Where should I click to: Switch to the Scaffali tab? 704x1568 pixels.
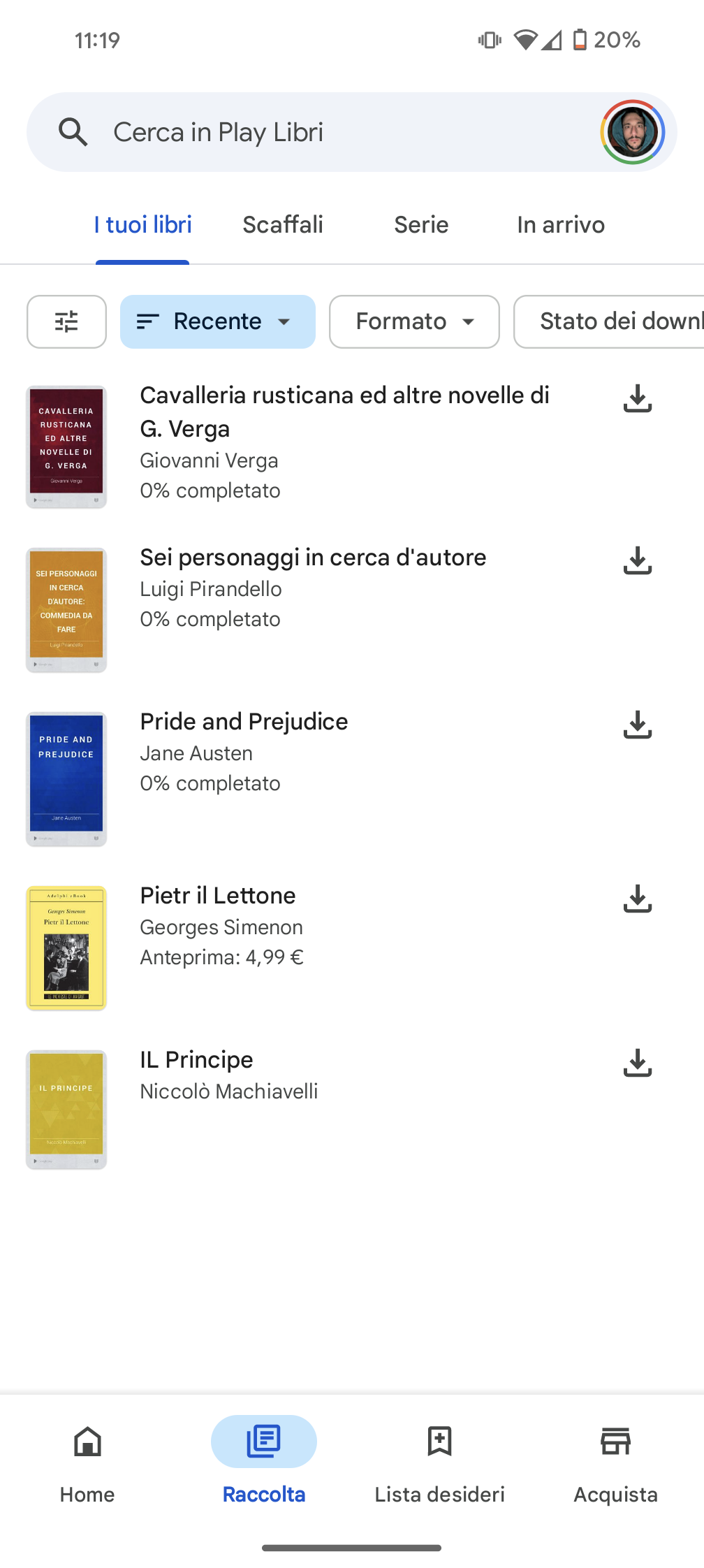[x=283, y=225]
